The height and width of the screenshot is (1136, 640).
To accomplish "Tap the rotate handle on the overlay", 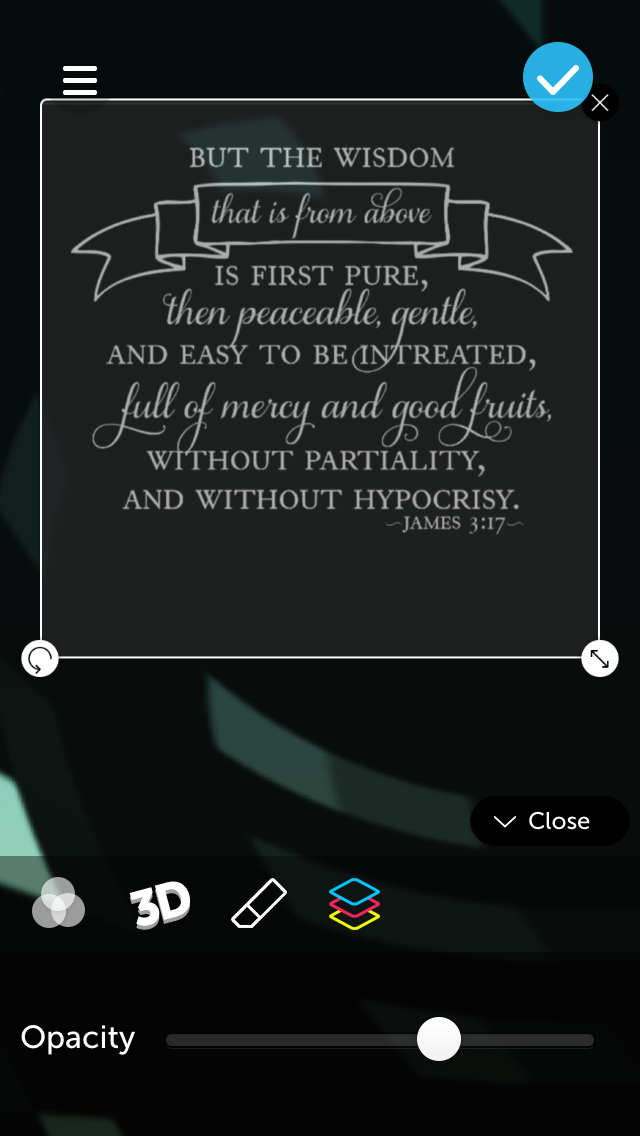I will click(40, 659).
